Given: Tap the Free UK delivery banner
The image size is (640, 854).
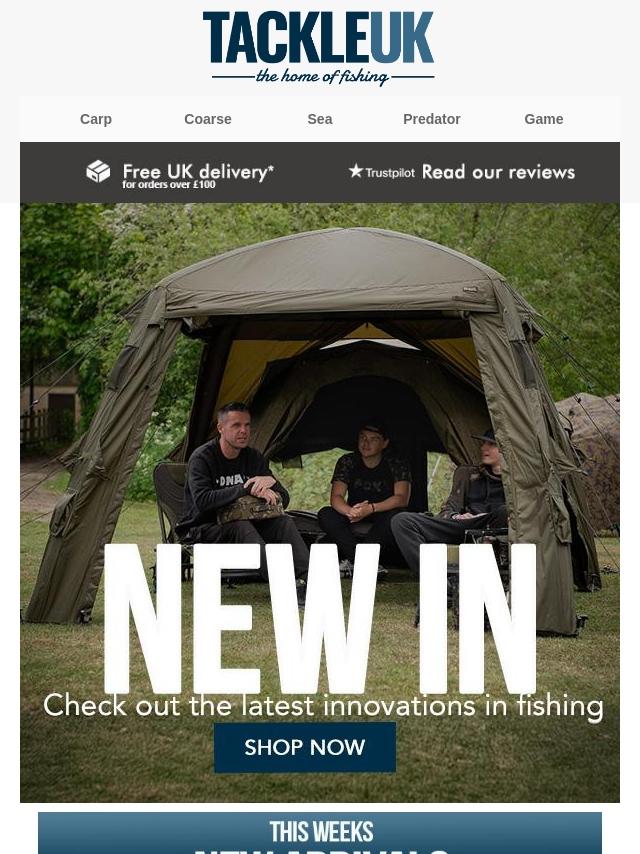Looking at the screenshot, I should click(180, 173).
